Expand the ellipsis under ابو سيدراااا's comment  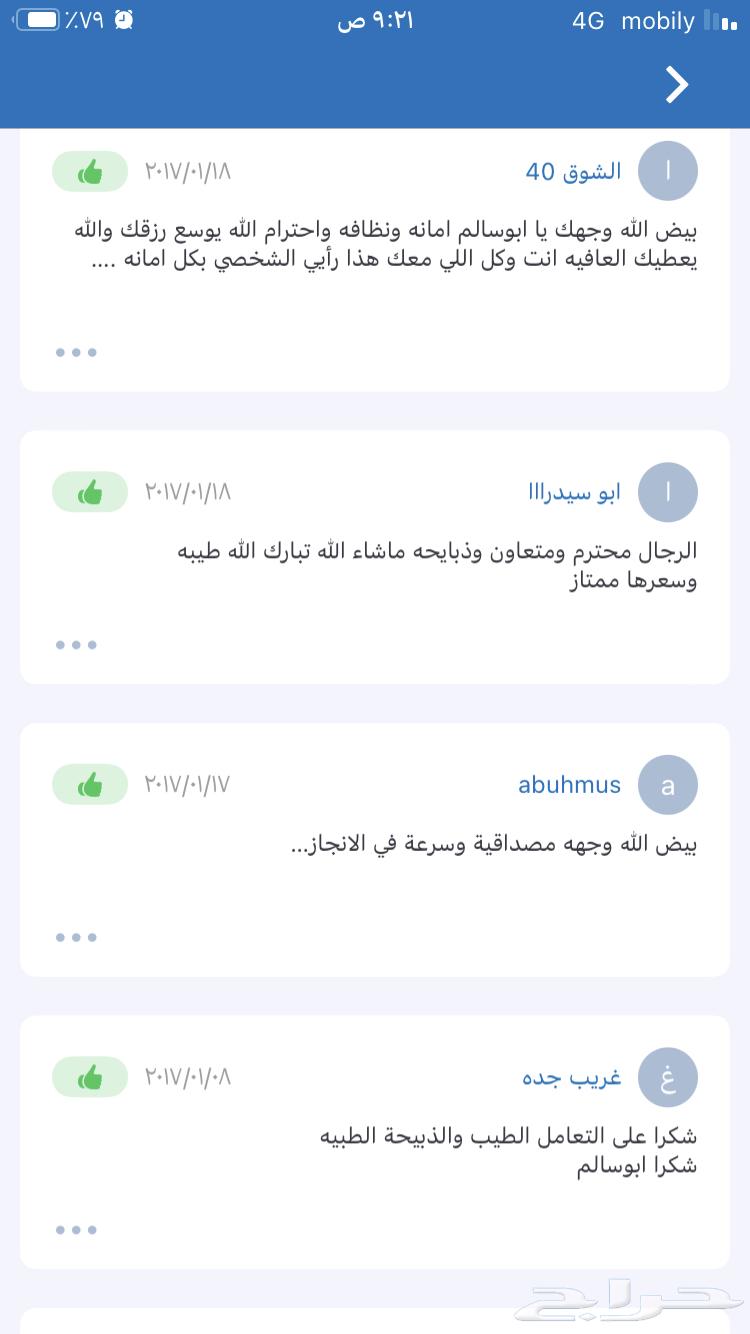tap(76, 645)
